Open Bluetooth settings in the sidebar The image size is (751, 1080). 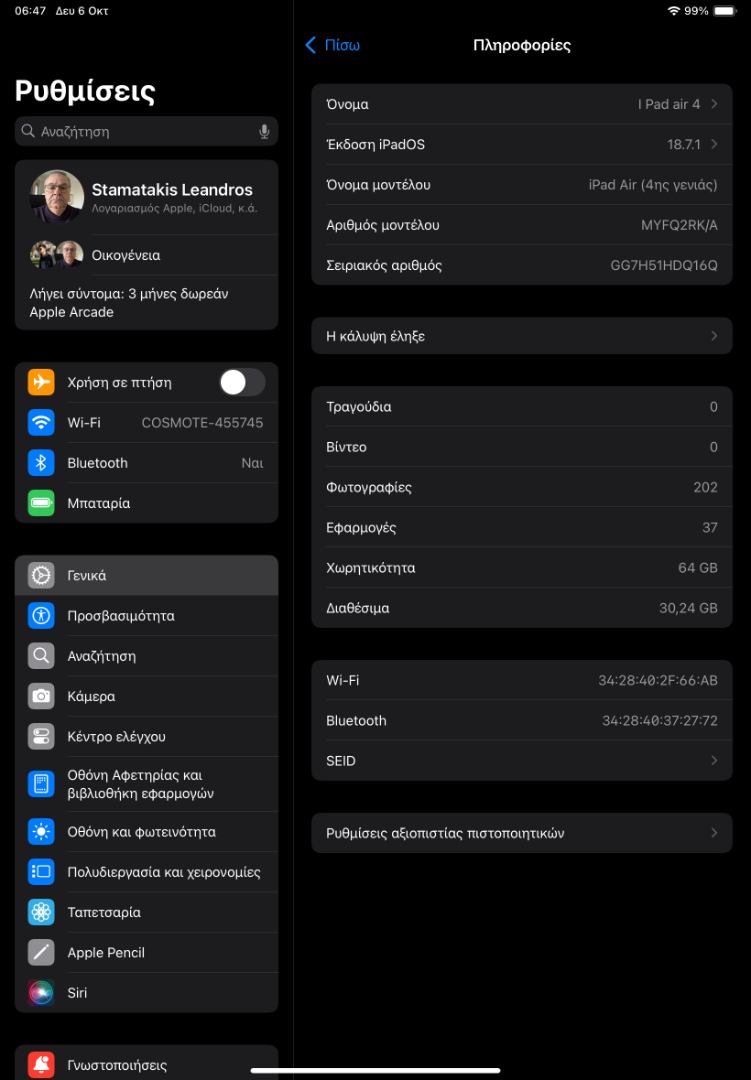(146, 463)
